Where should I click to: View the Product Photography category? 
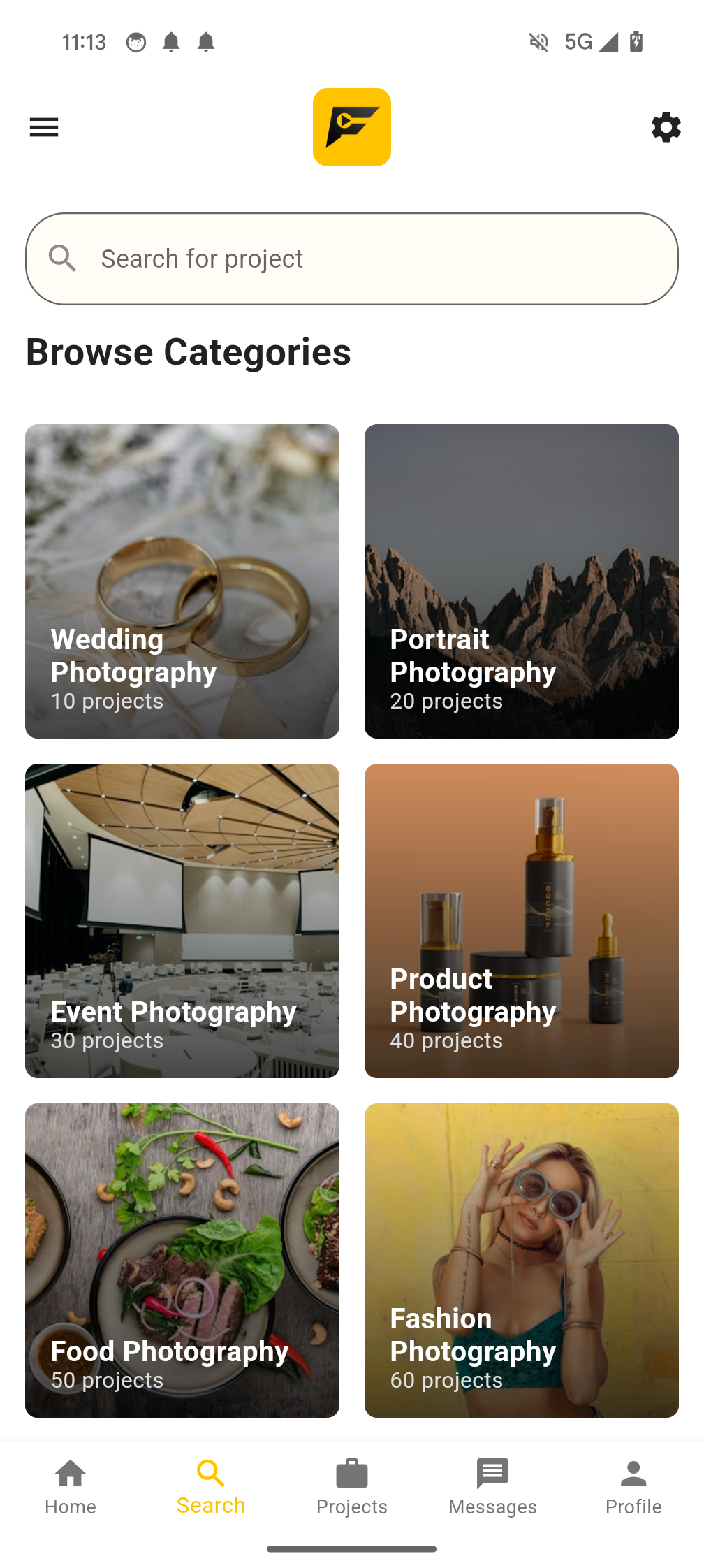click(522, 921)
